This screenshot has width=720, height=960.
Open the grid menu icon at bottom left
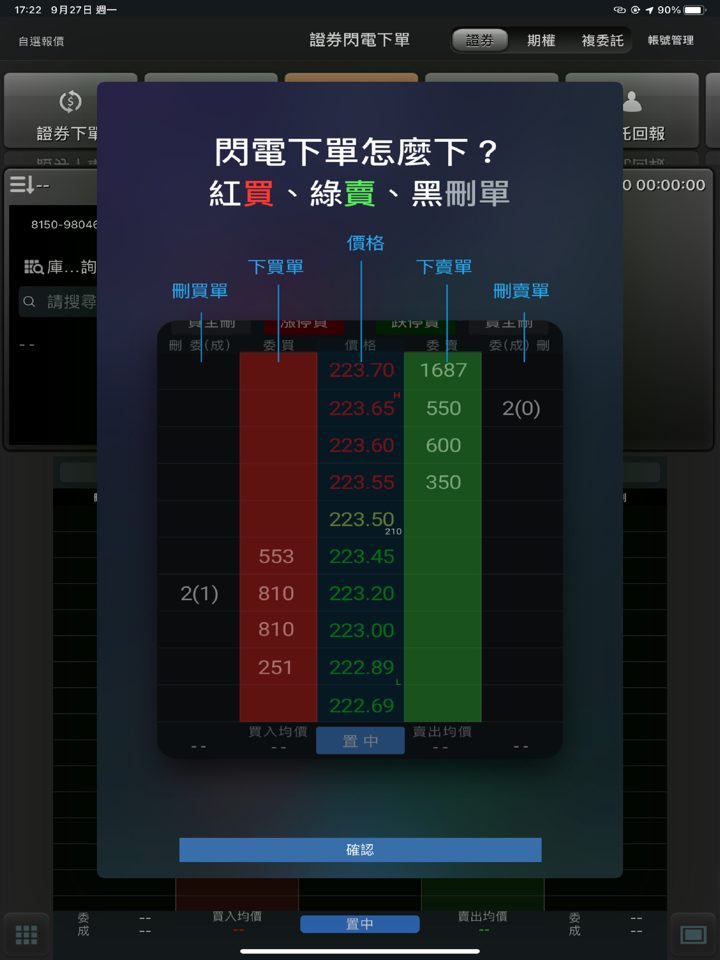click(27, 935)
